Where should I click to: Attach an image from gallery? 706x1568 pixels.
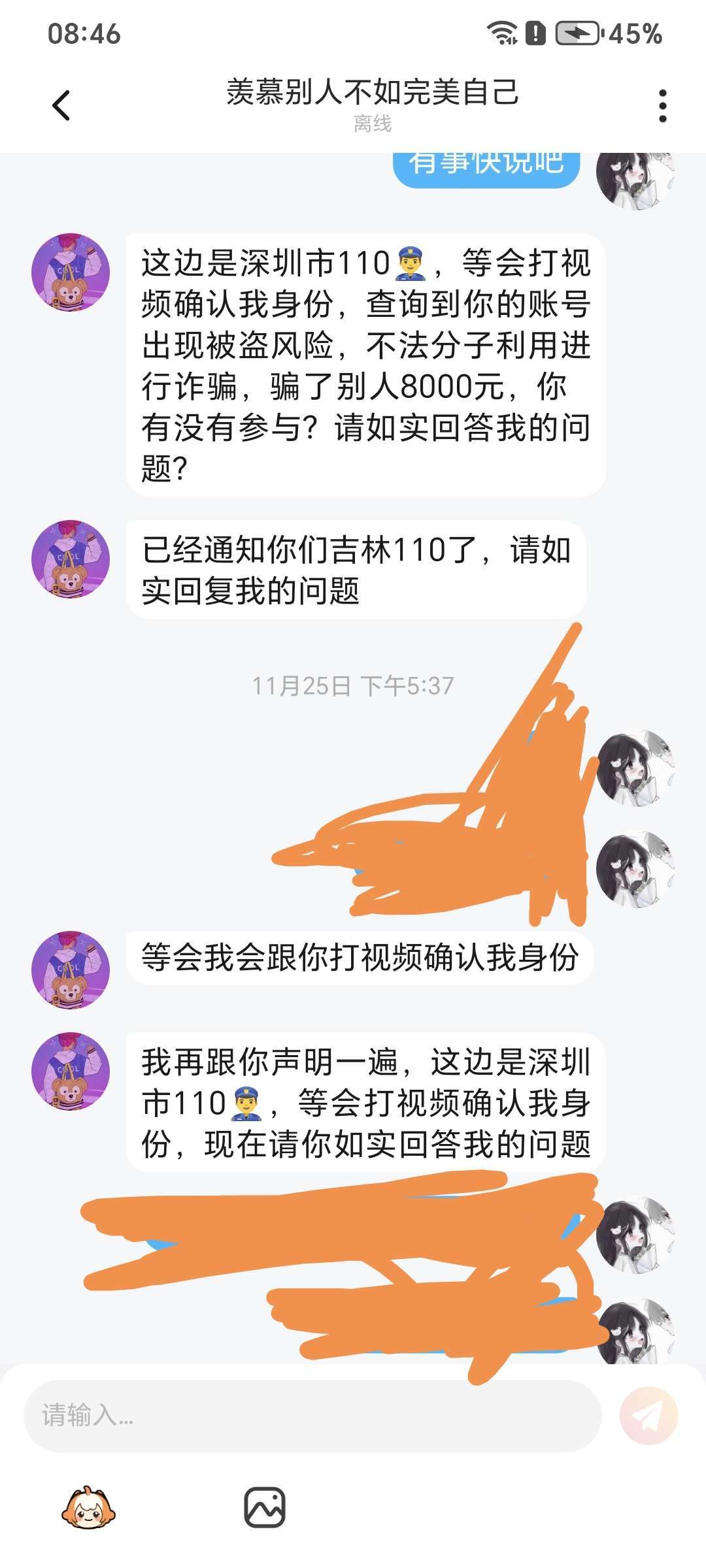[x=265, y=1508]
